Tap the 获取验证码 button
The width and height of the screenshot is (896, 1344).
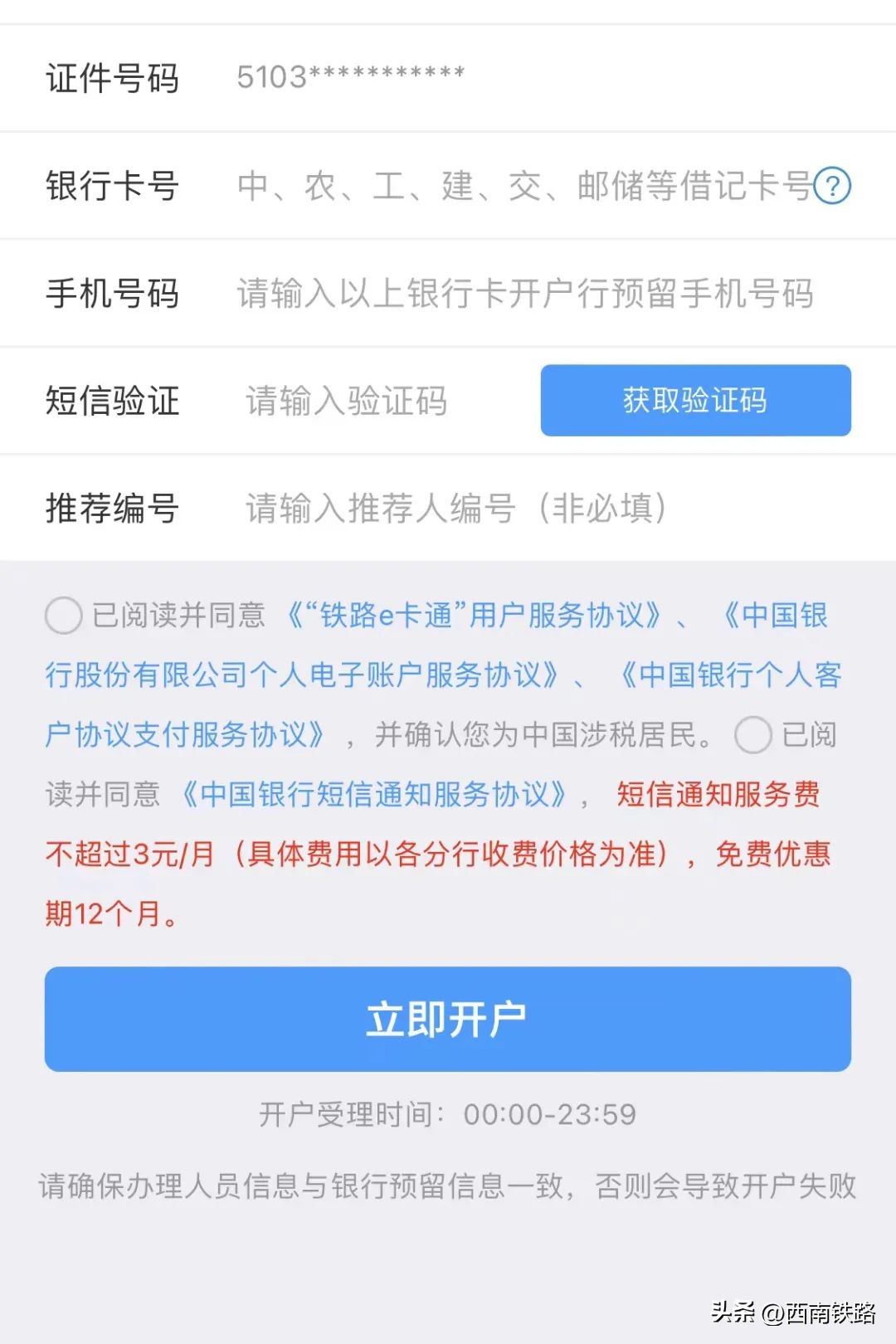pyautogui.click(x=694, y=400)
